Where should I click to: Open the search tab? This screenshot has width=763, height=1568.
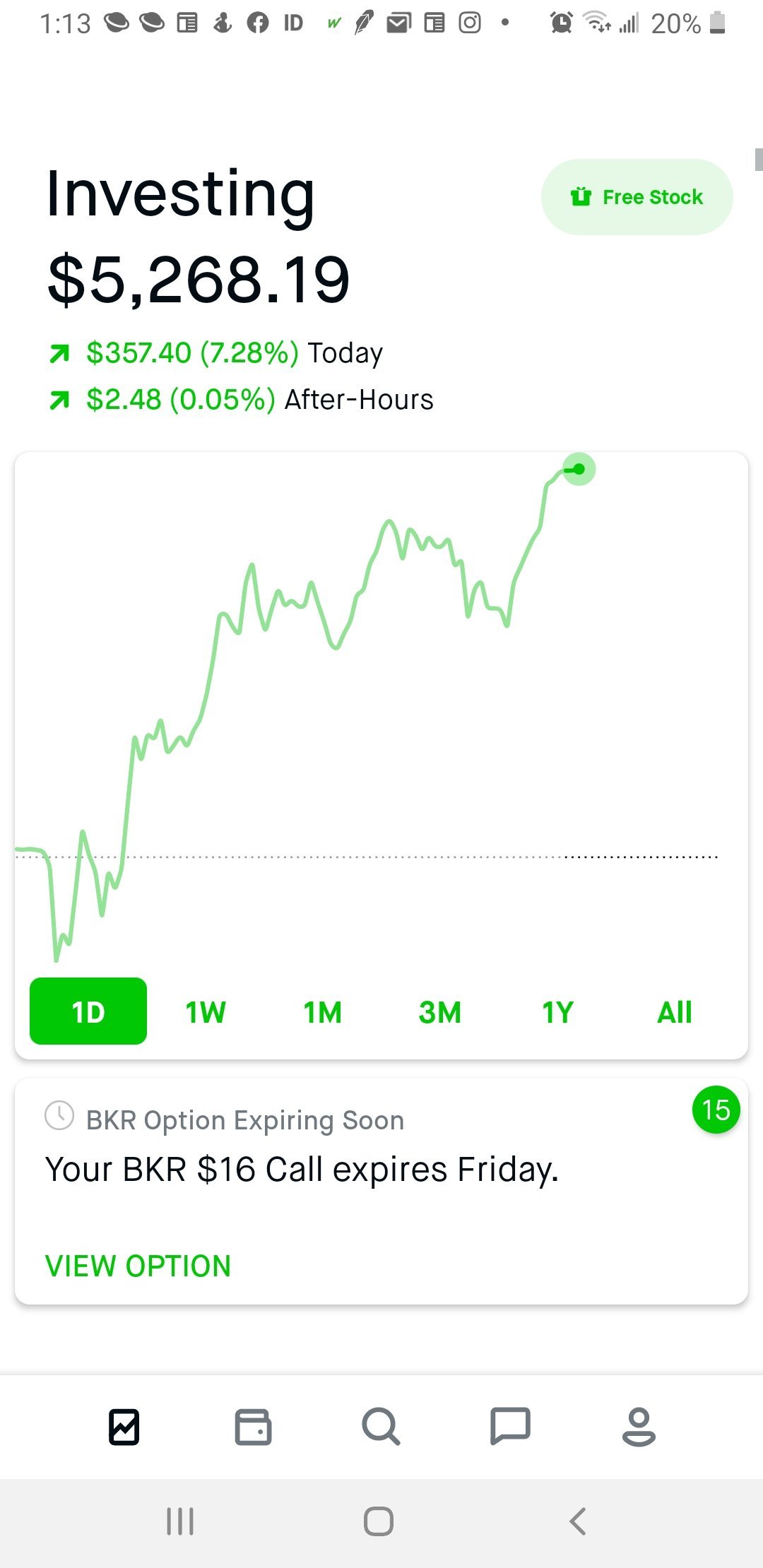coord(381,1427)
